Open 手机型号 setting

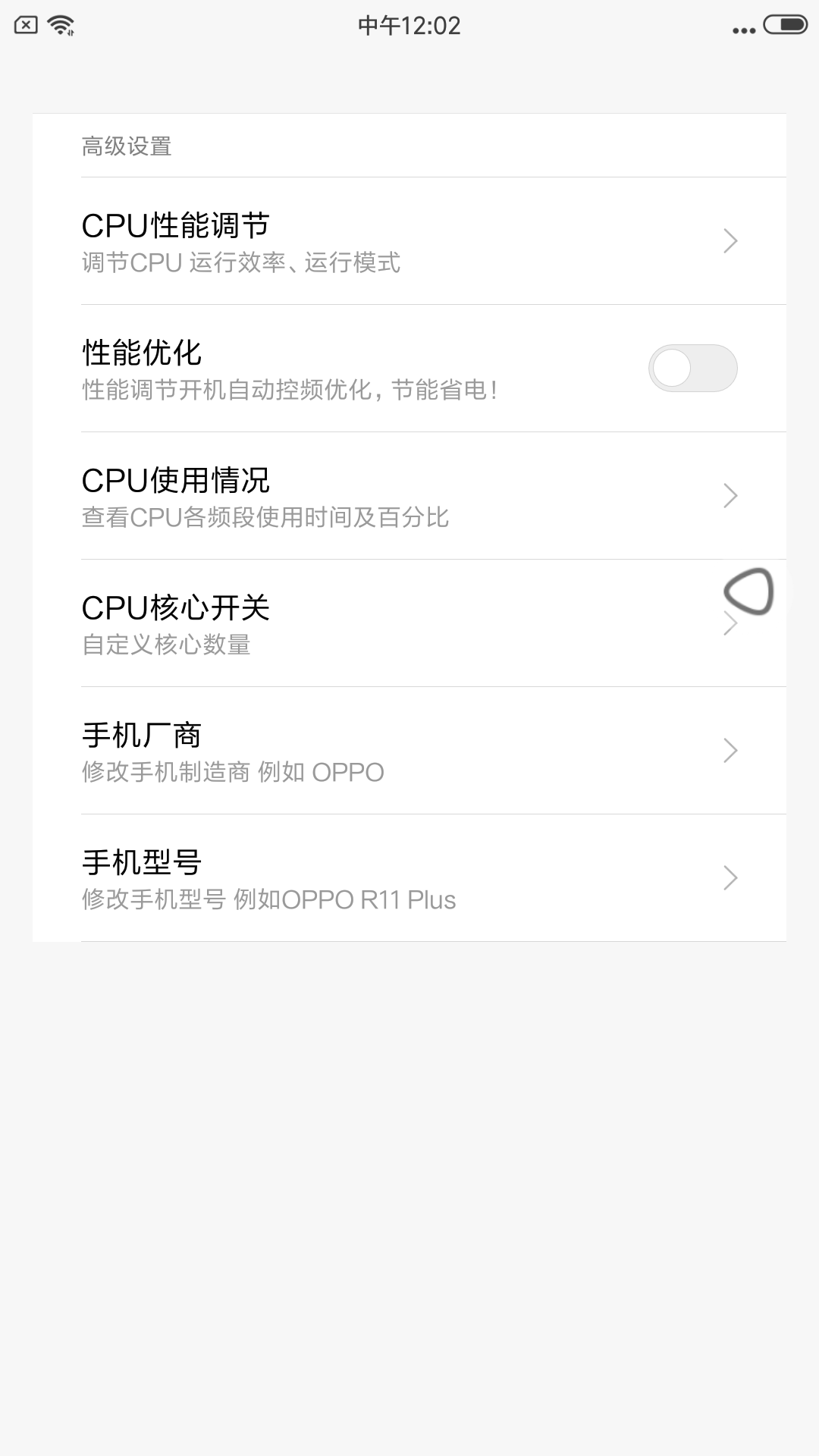click(x=409, y=878)
